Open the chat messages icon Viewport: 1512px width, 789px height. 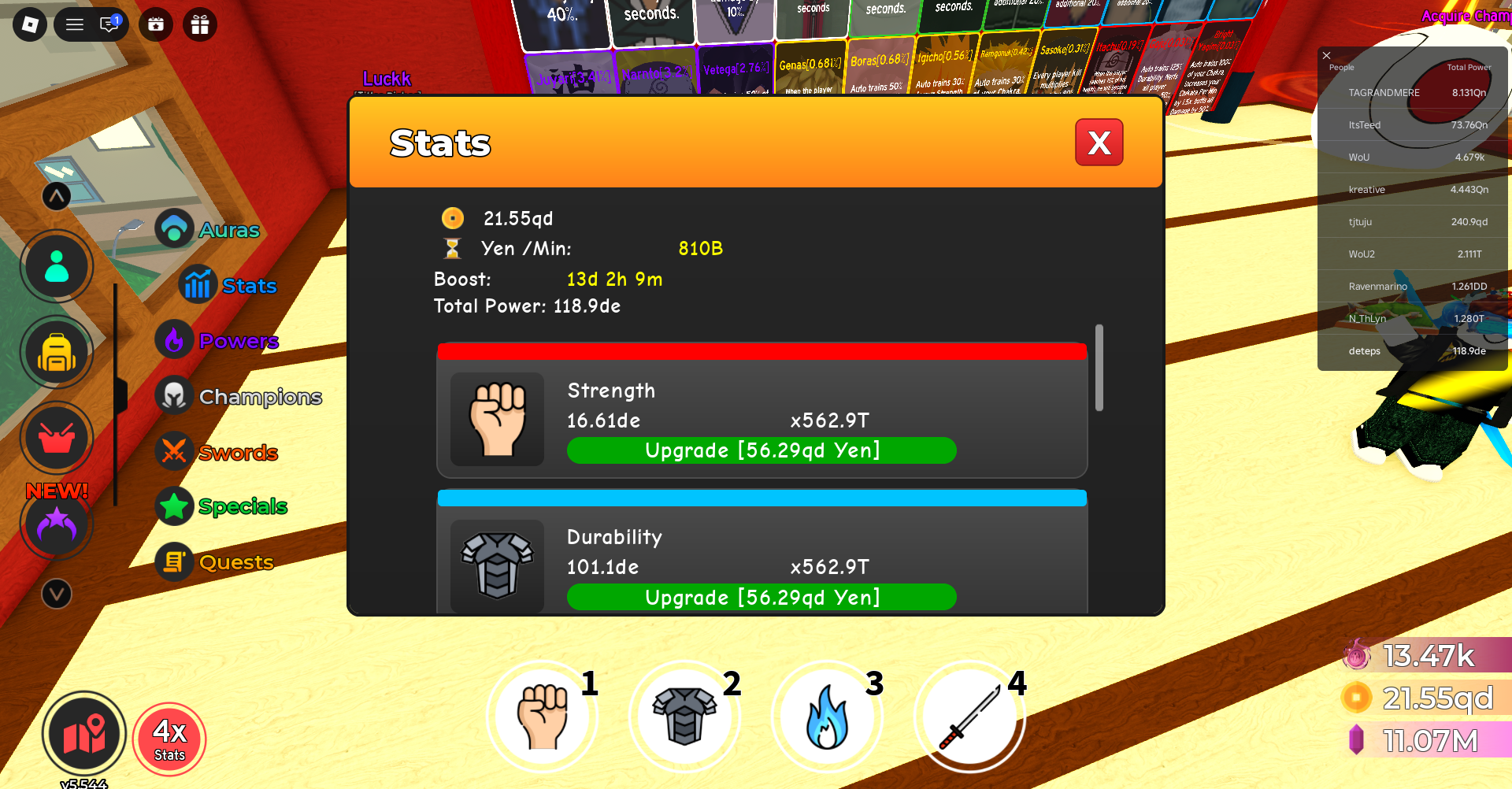pyautogui.click(x=109, y=24)
